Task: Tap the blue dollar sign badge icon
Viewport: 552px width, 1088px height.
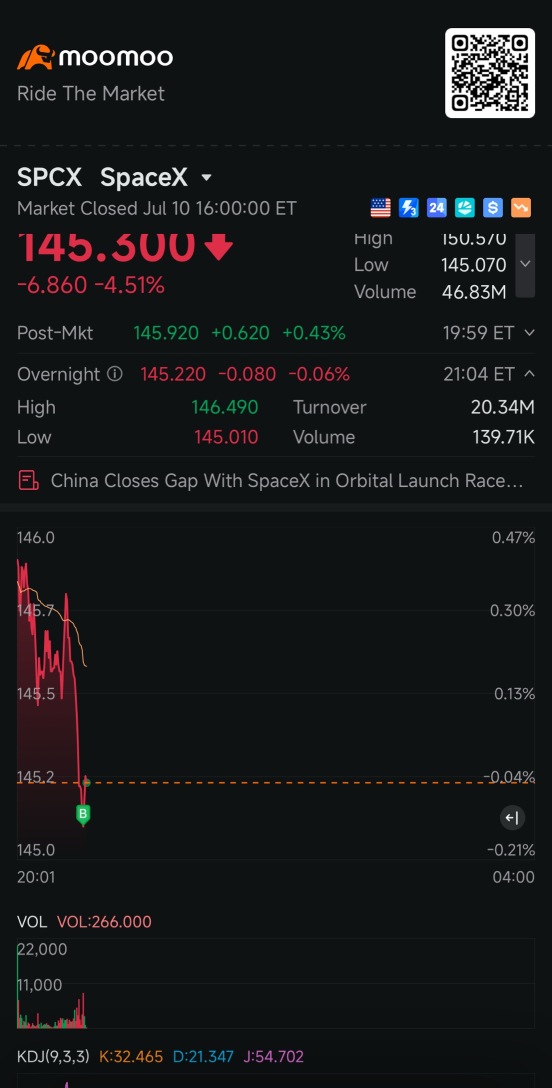Action: pos(493,207)
